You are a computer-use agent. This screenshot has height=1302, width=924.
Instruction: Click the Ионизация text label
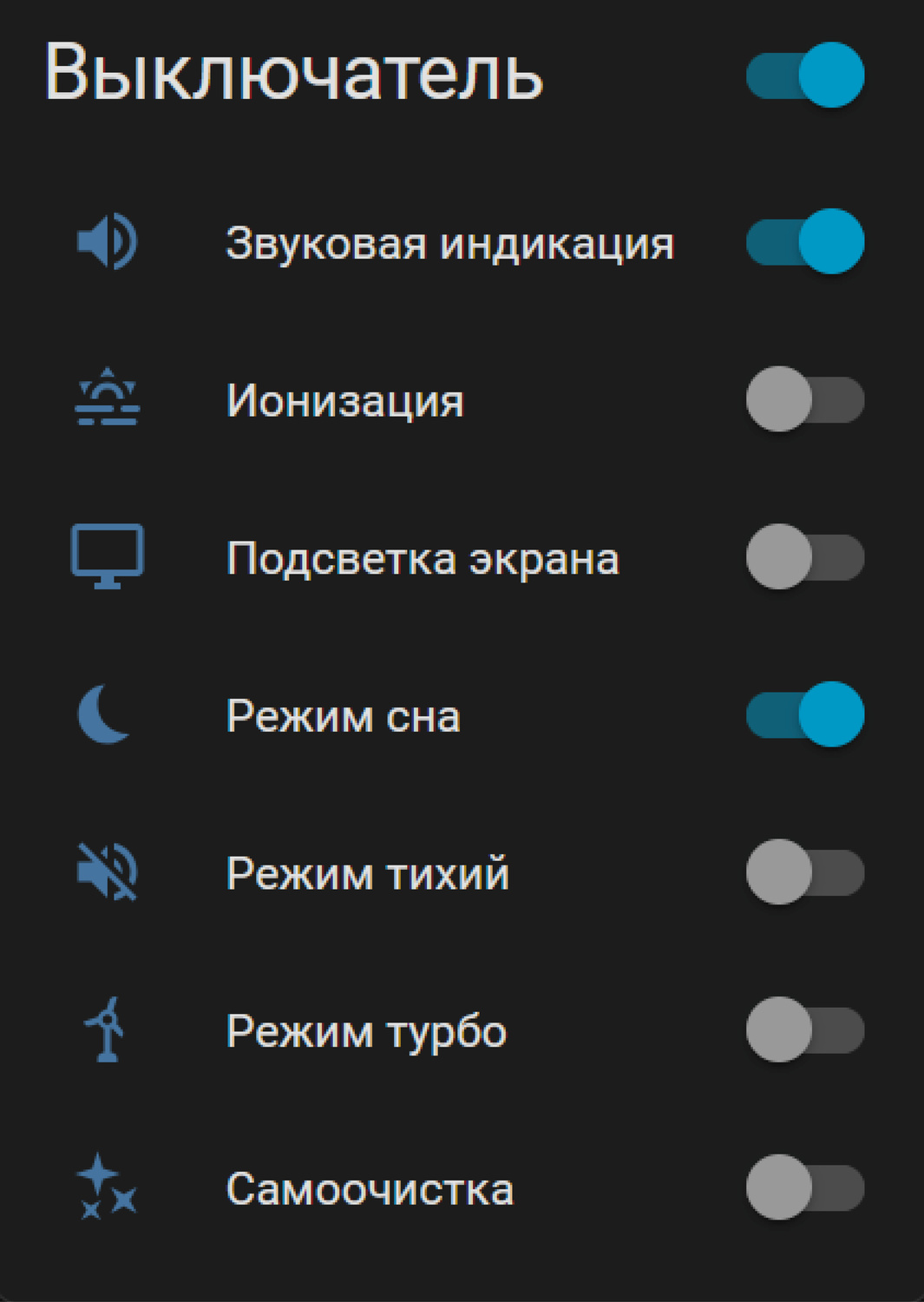point(344,399)
